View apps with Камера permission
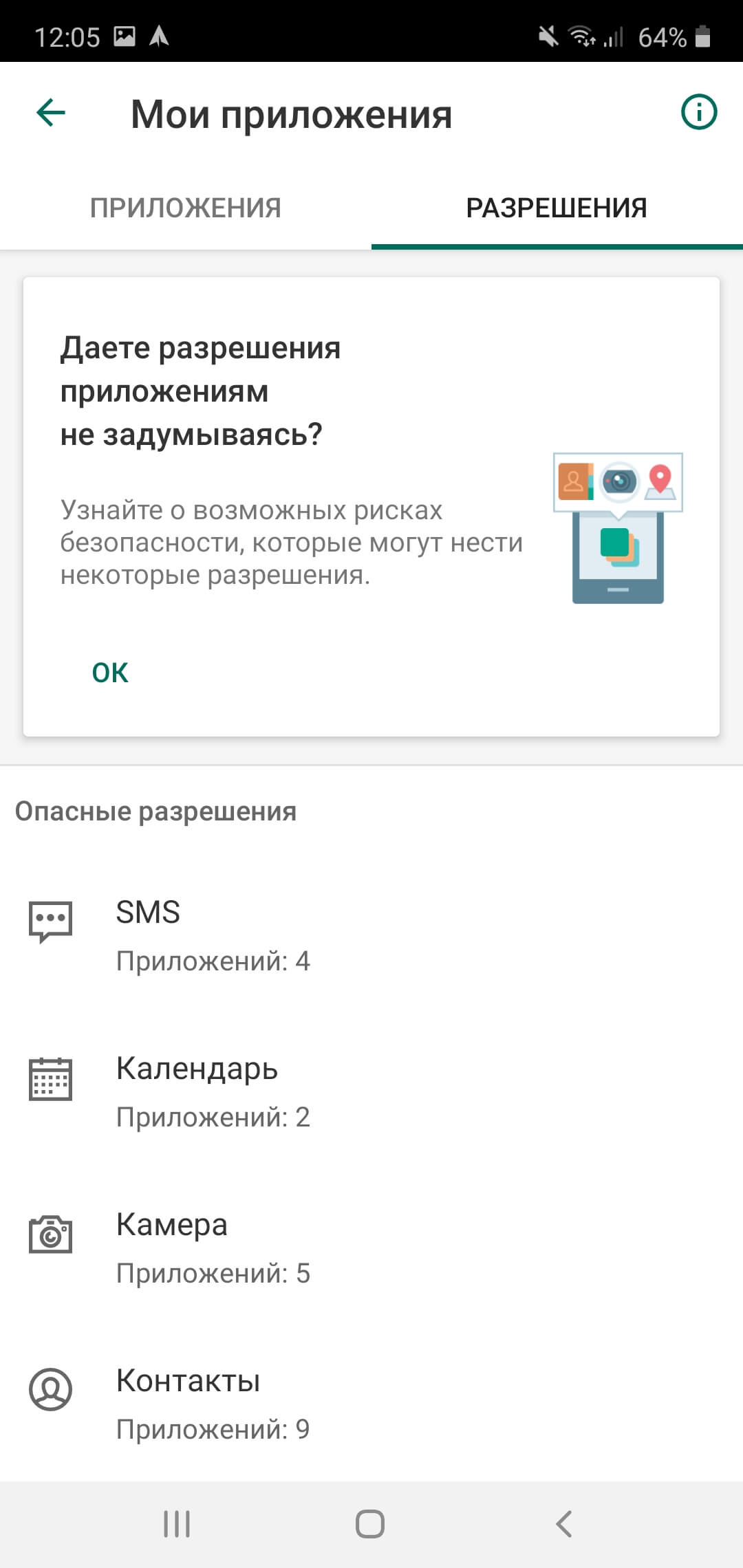743x1568 pixels. coord(371,1248)
